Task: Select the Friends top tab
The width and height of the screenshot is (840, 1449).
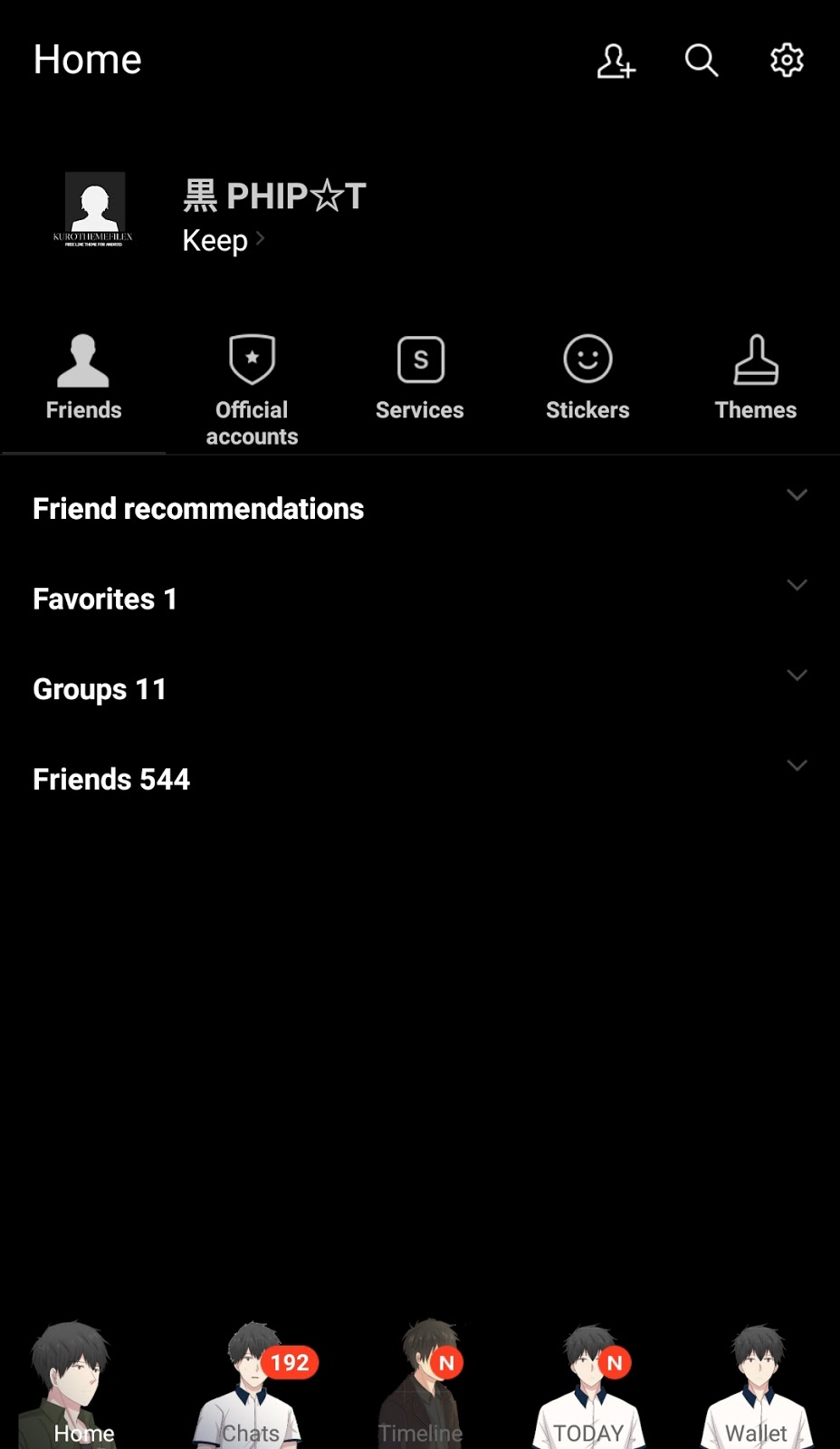Action: 84,379
